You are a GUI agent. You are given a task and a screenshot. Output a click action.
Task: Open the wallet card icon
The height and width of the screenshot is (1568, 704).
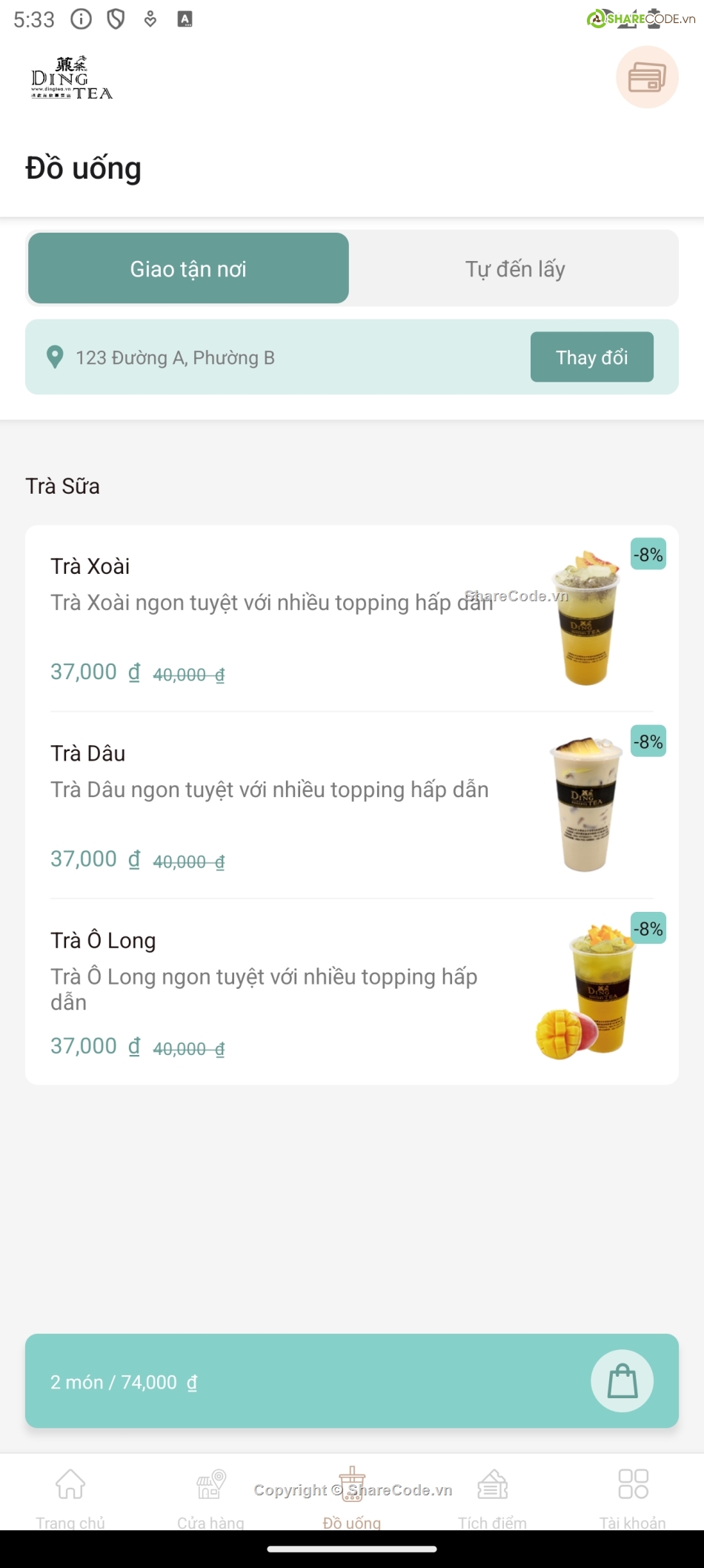tap(647, 77)
